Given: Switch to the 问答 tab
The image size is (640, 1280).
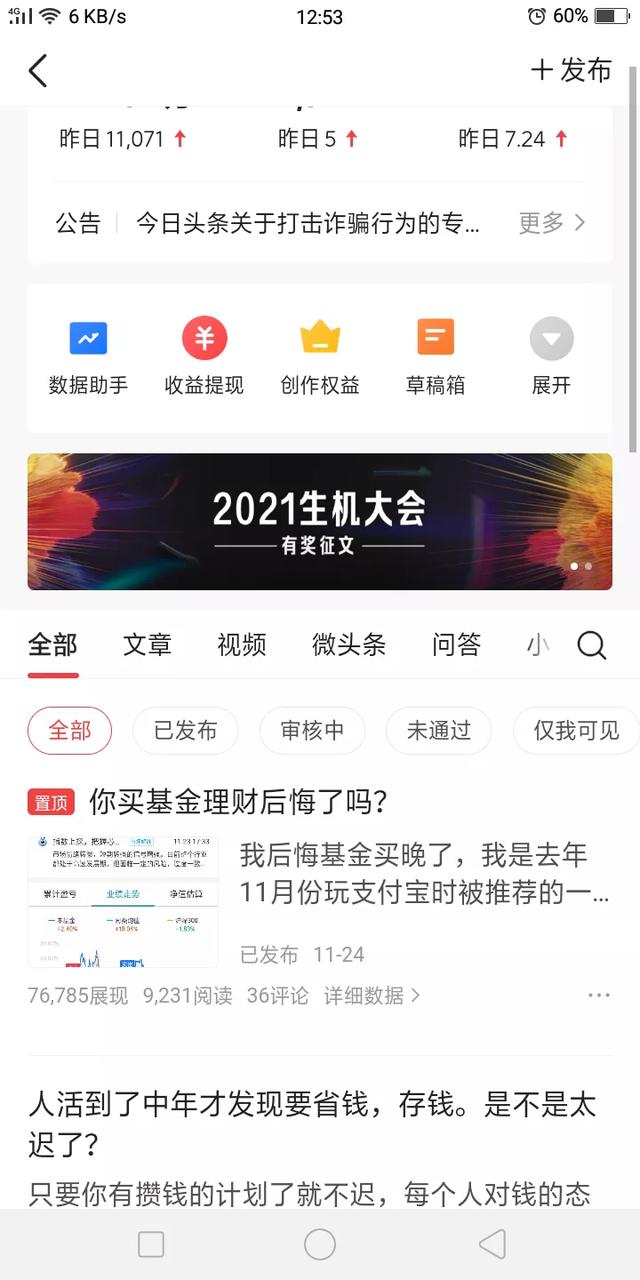Looking at the screenshot, I should (456, 645).
